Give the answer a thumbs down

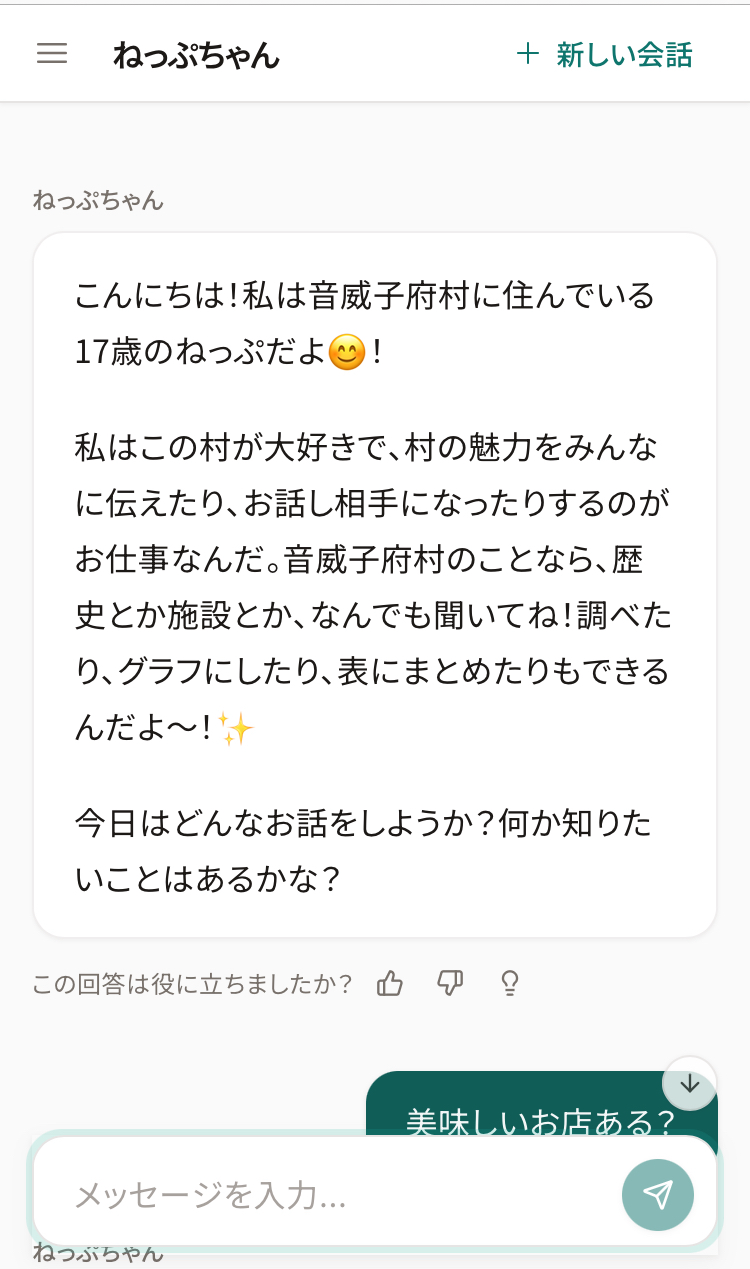click(450, 984)
